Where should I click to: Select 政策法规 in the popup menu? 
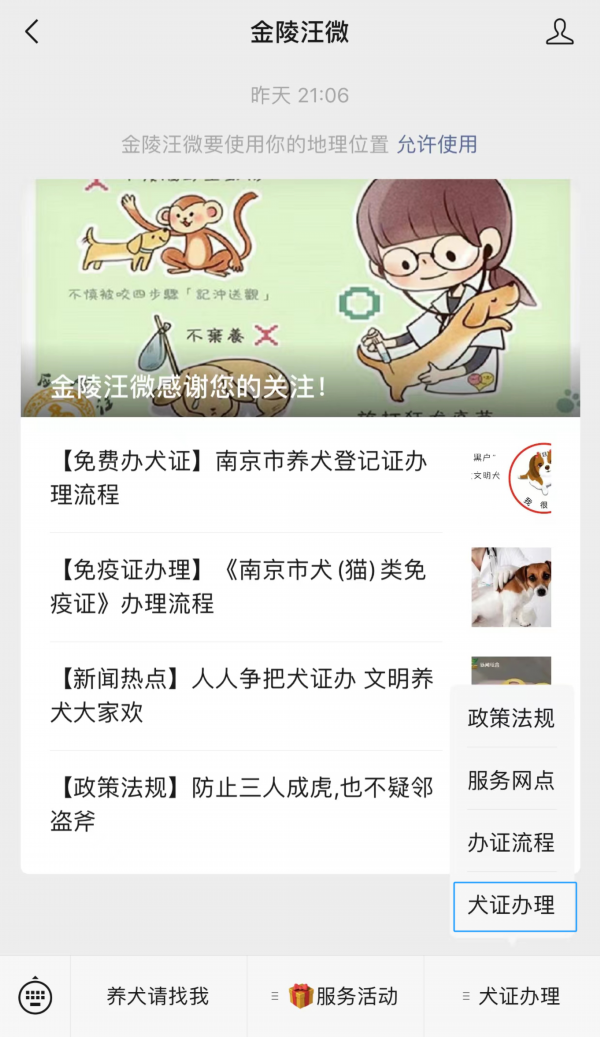(x=511, y=718)
